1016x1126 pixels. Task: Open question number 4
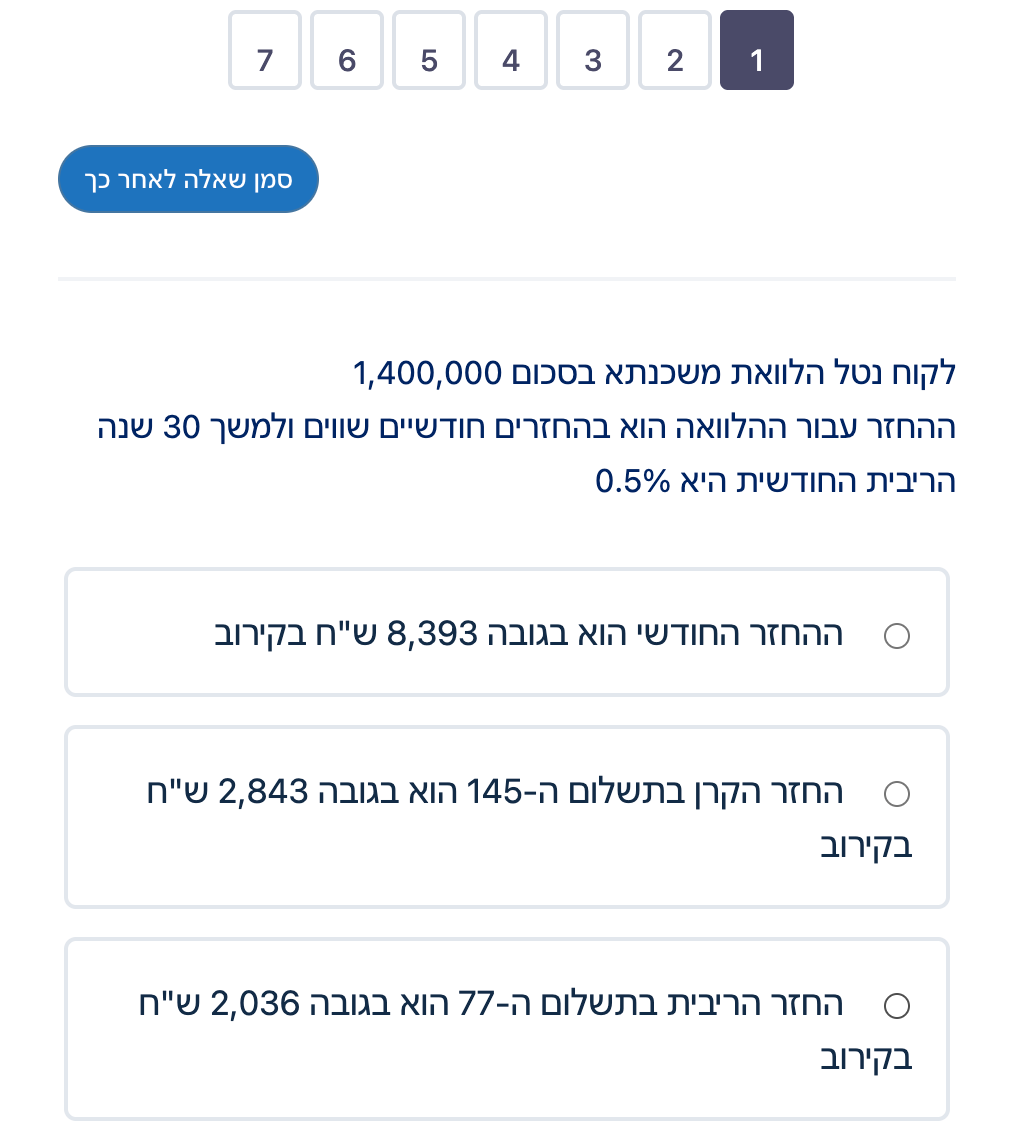511,51
